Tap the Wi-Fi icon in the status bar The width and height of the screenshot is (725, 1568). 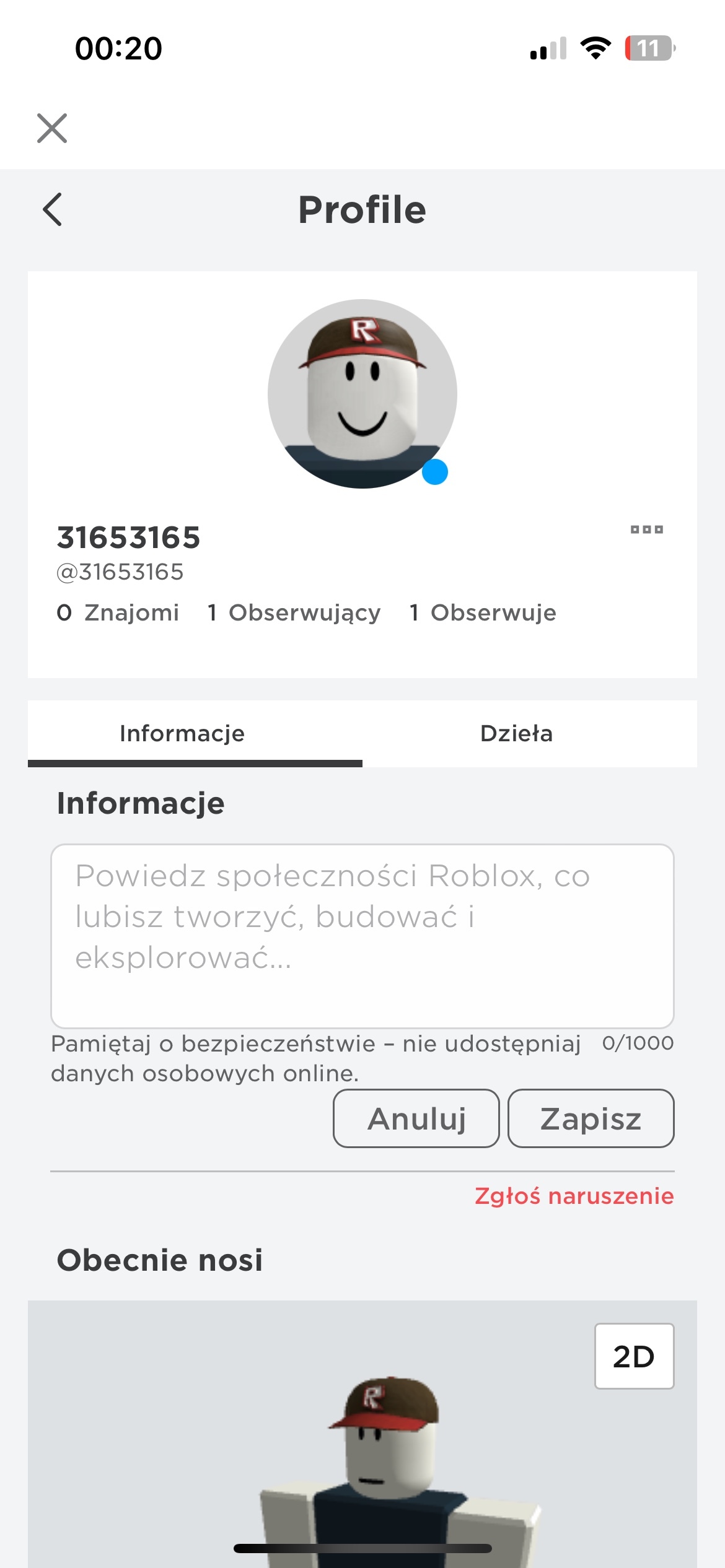(x=596, y=48)
